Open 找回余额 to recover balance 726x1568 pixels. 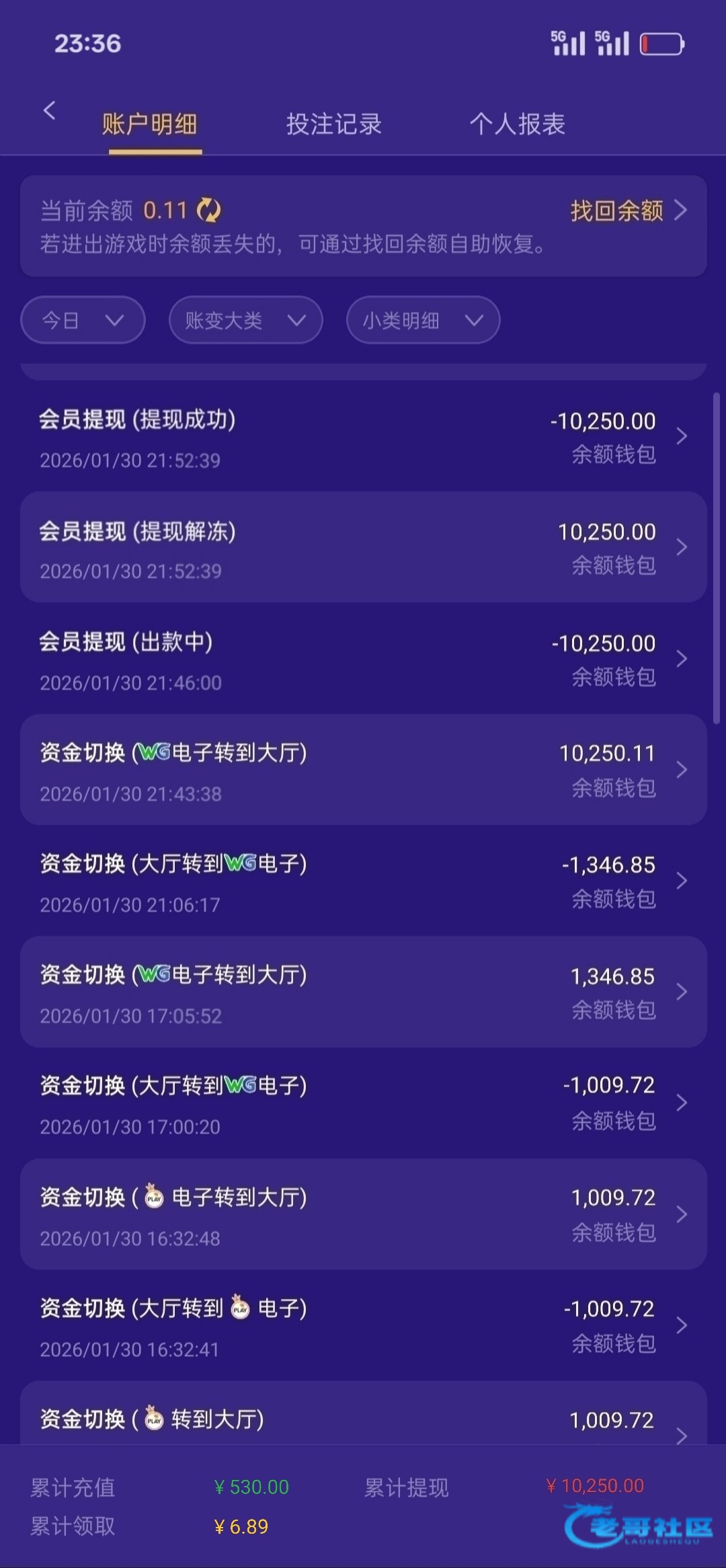[628, 210]
